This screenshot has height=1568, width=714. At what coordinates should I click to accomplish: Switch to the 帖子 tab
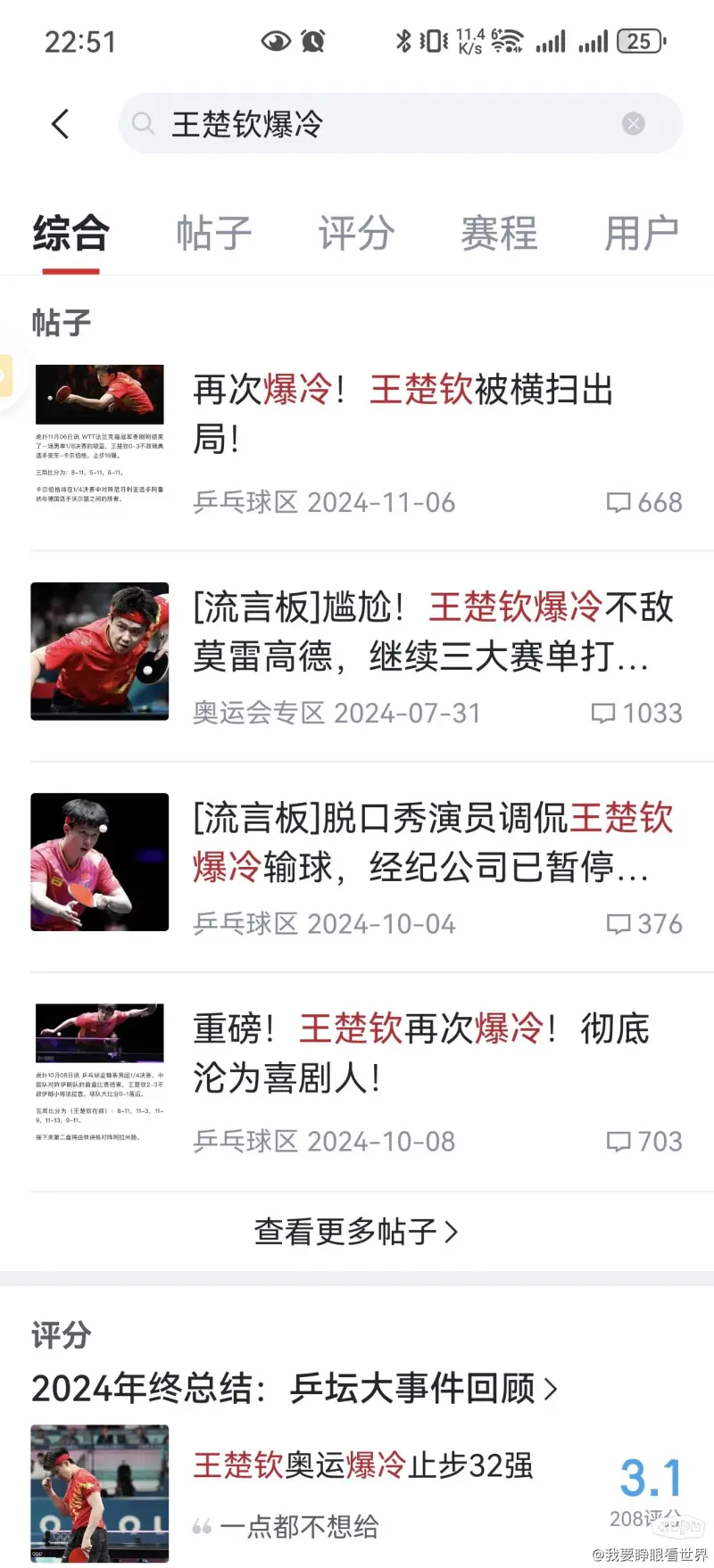point(213,234)
